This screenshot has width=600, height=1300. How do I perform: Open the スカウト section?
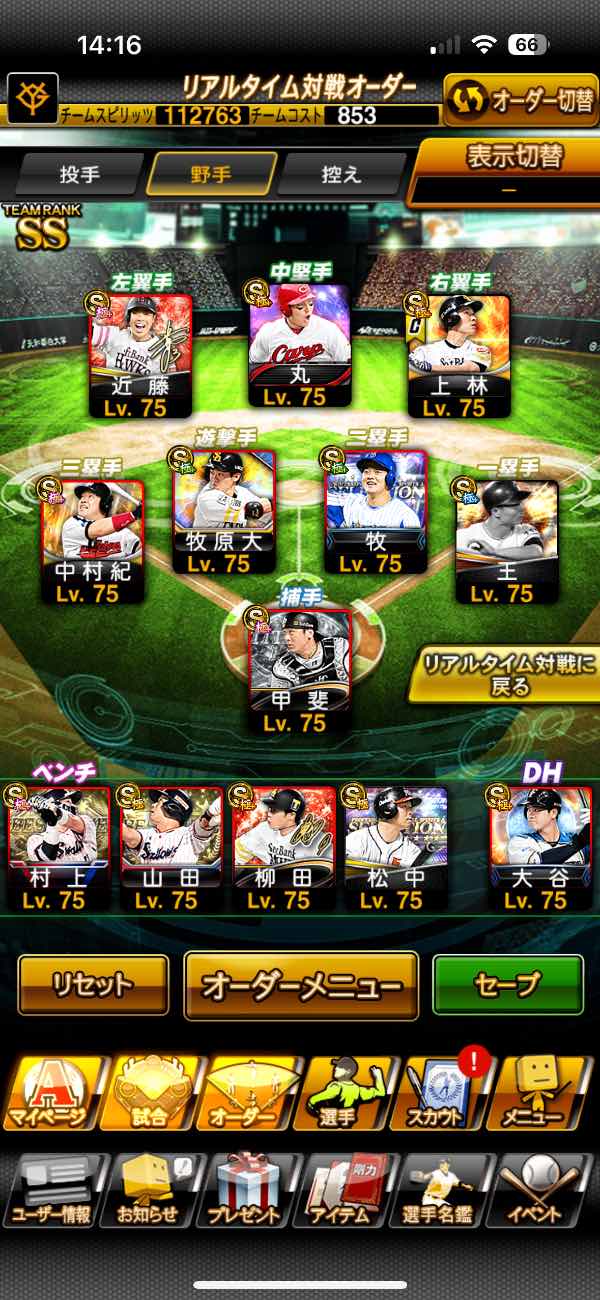point(445,1092)
